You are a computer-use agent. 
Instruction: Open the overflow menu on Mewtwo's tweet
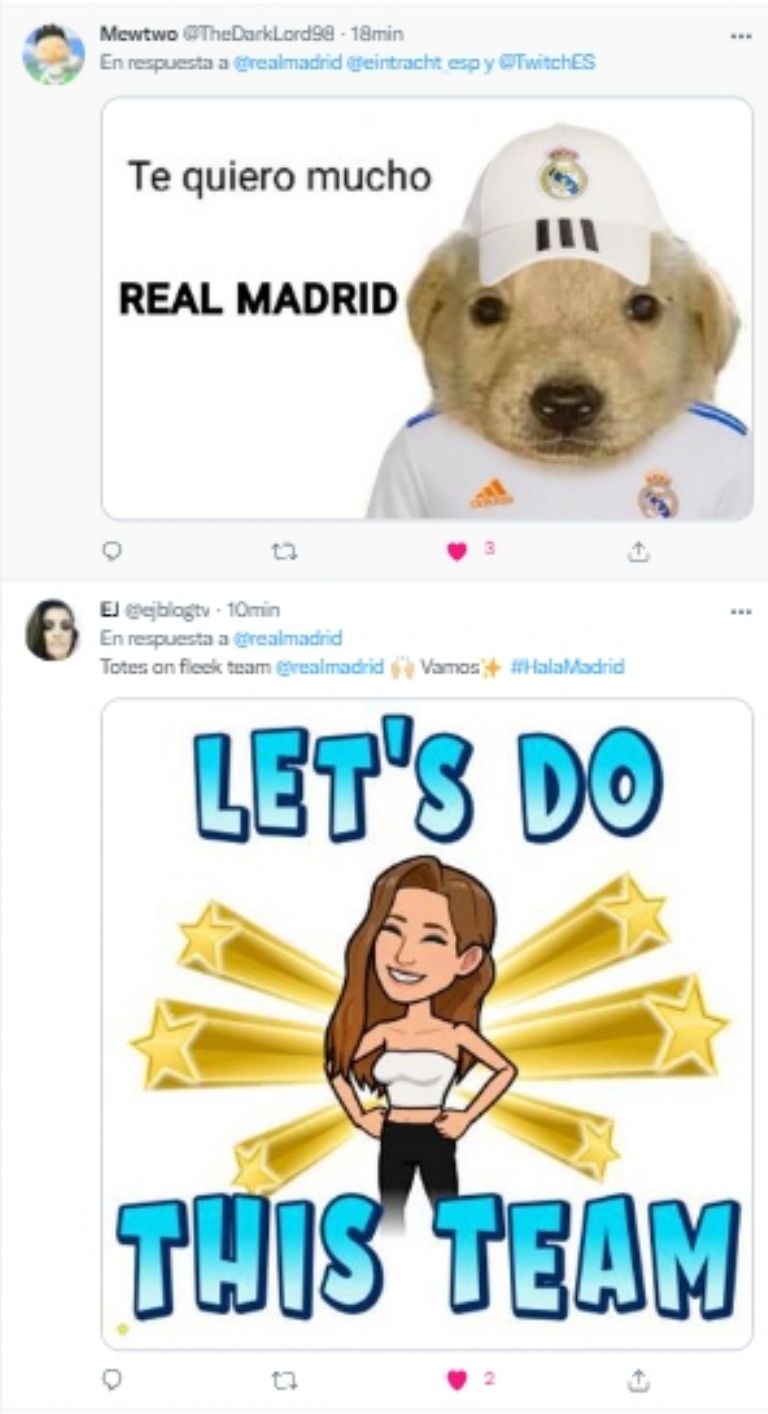click(x=740, y=35)
